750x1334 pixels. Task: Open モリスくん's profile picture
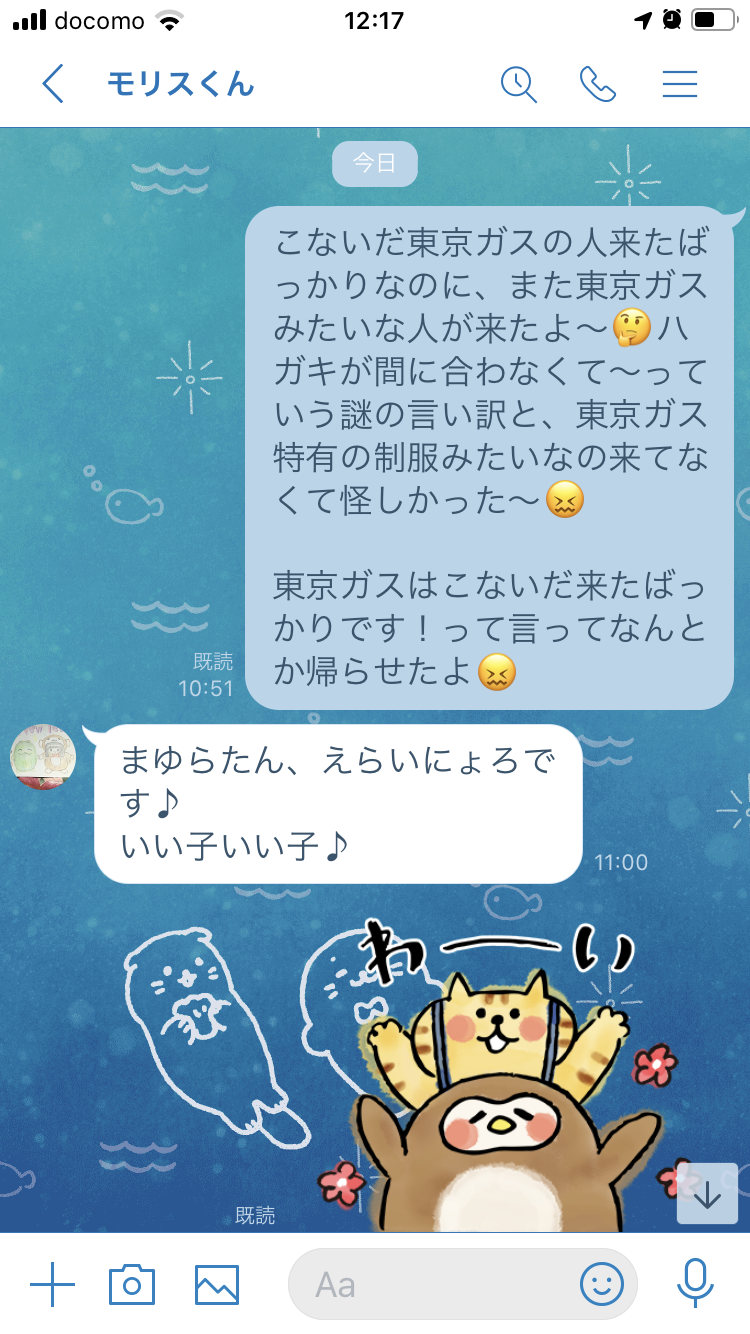coord(43,757)
